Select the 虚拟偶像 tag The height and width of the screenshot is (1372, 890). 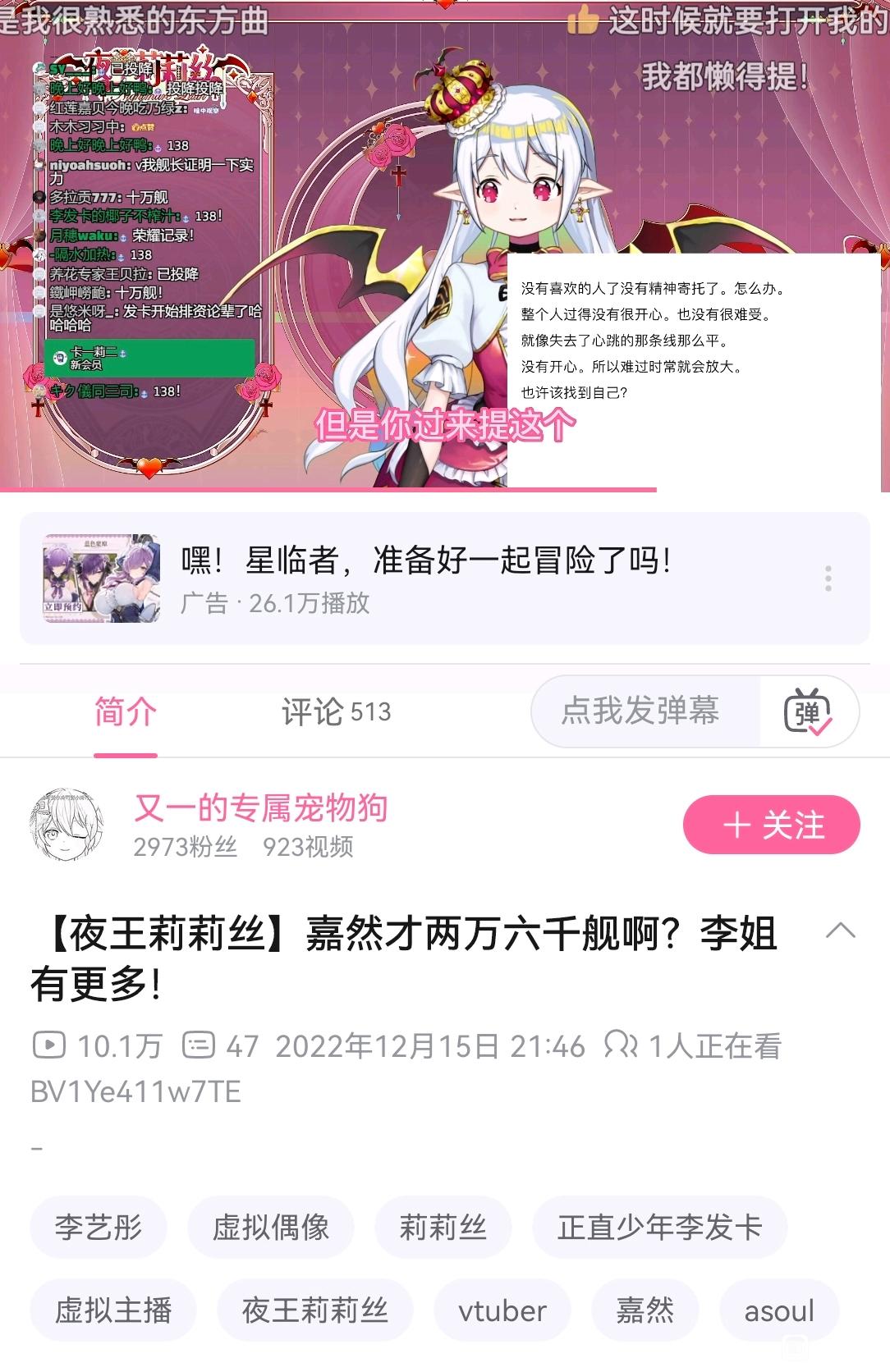click(x=271, y=1228)
